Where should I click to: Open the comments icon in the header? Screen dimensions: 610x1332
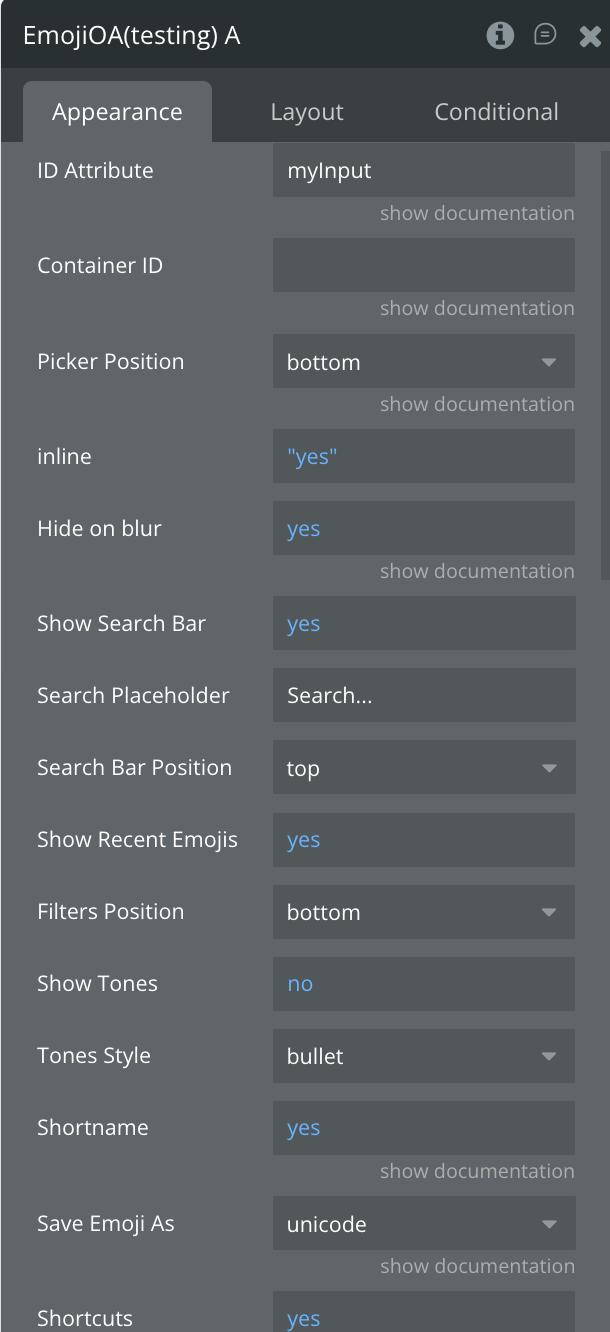coord(545,36)
